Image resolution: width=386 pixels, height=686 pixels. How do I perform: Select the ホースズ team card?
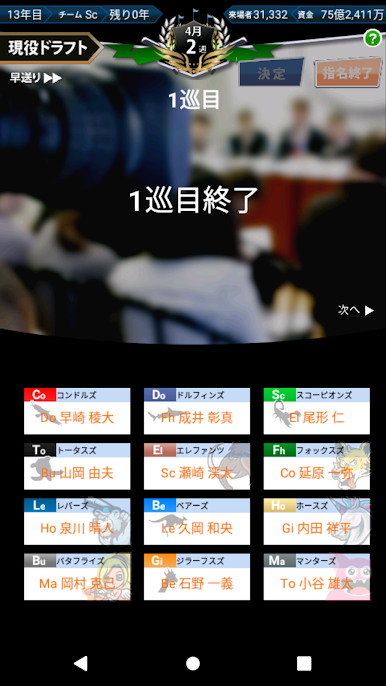[x=316, y=522]
